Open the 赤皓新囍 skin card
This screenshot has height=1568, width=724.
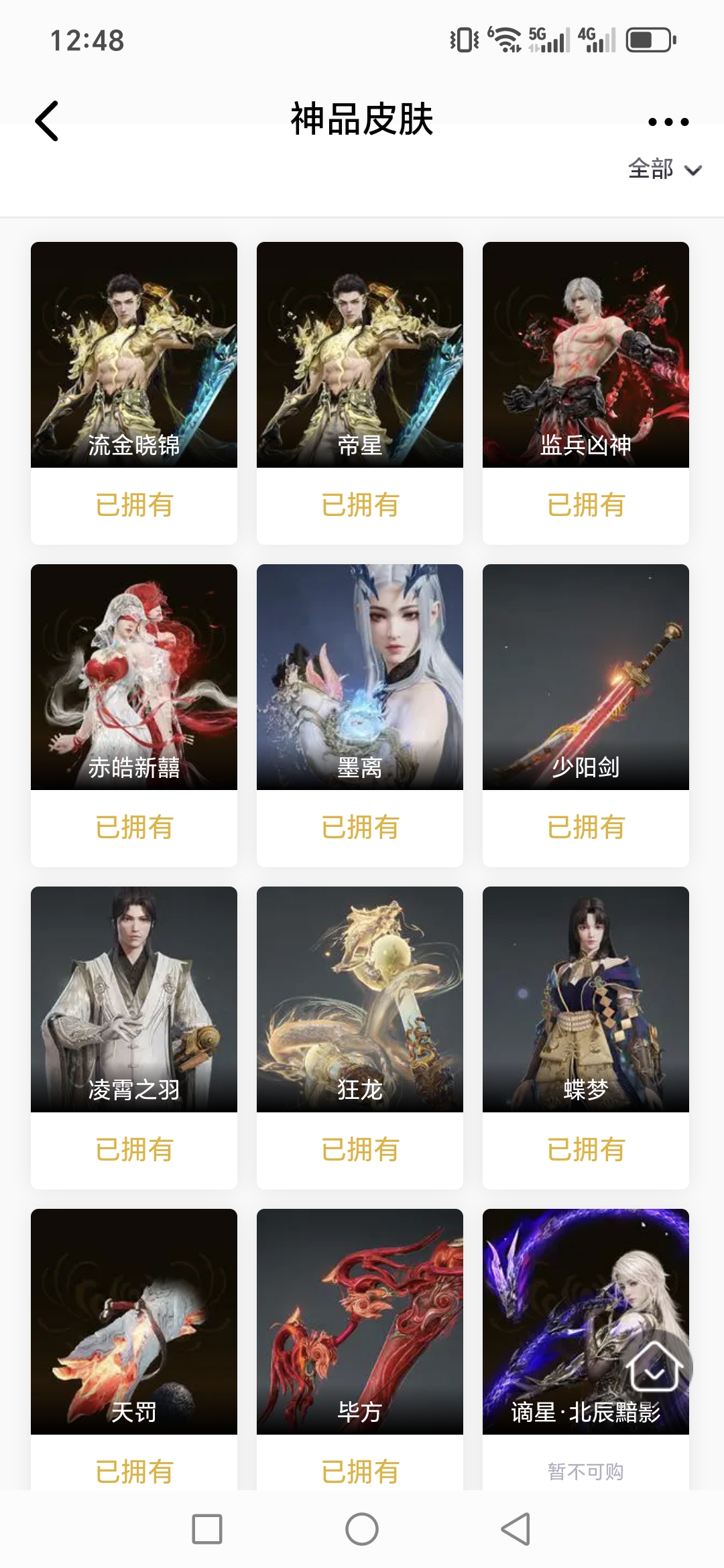pos(134,677)
